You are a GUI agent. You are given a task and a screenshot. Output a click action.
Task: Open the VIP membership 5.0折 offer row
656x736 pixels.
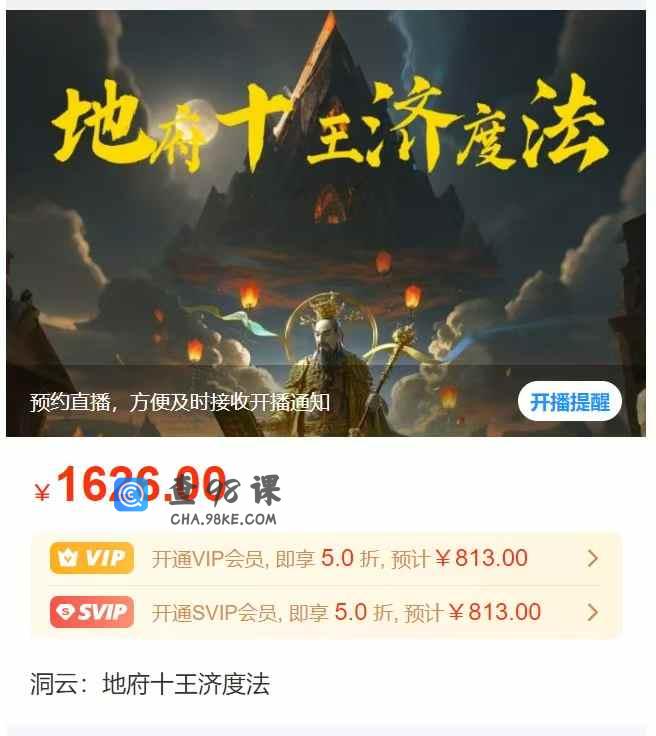(326, 558)
